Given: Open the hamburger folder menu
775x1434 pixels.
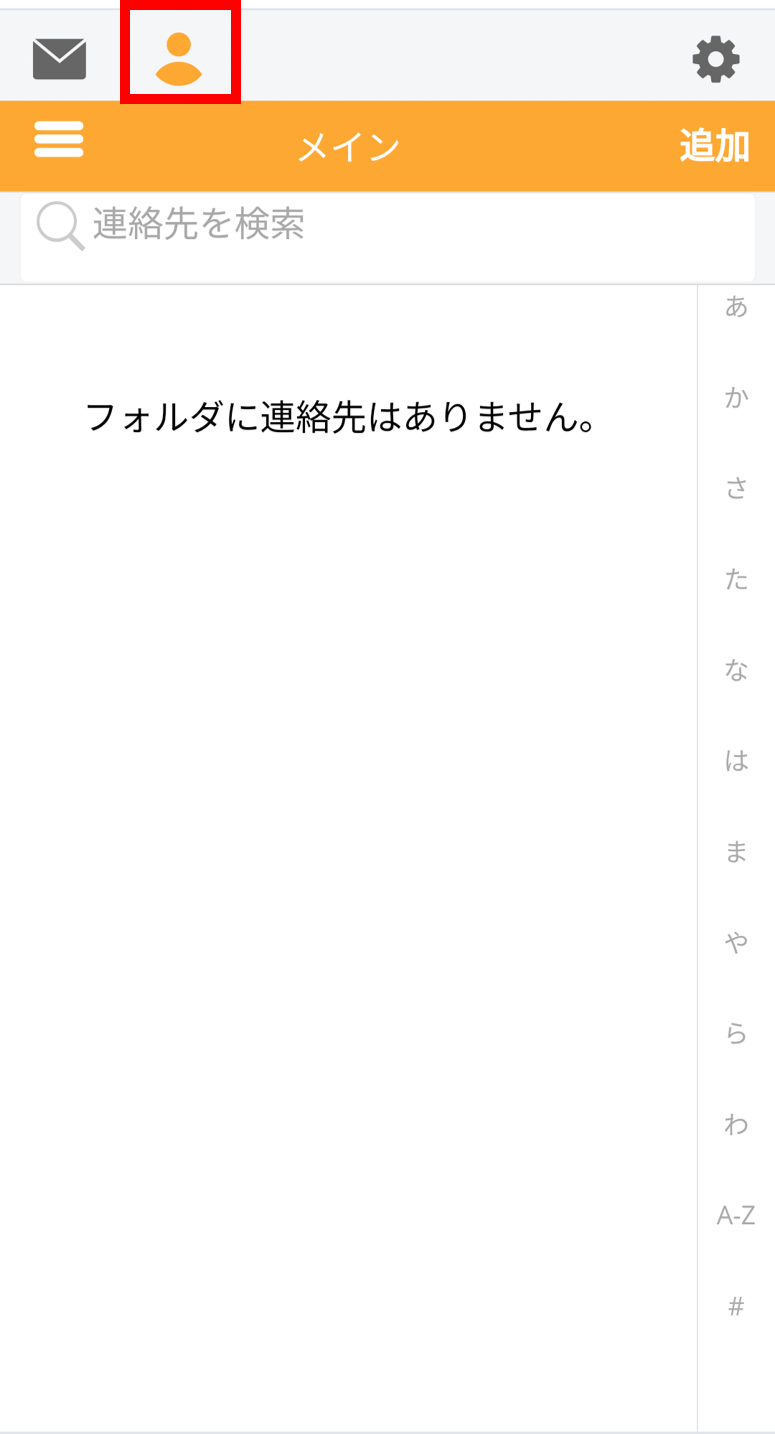Looking at the screenshot, I should (59, 139).
